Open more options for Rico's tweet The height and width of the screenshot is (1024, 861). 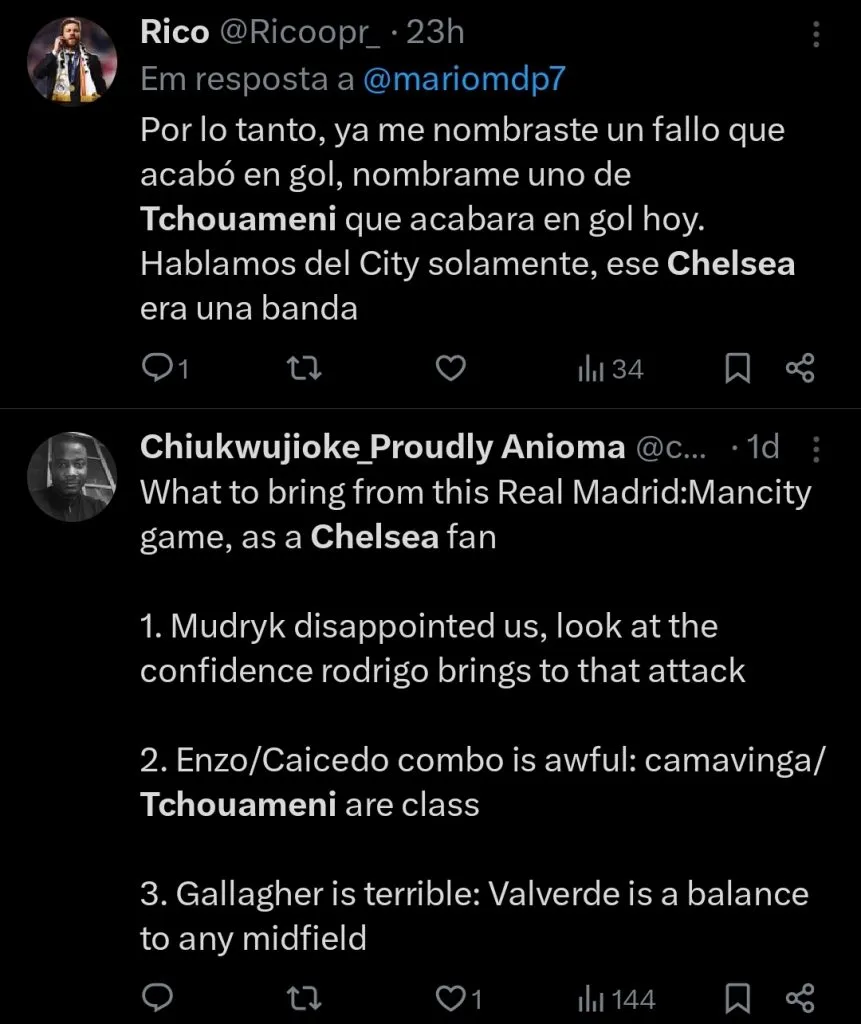[815, 34]
